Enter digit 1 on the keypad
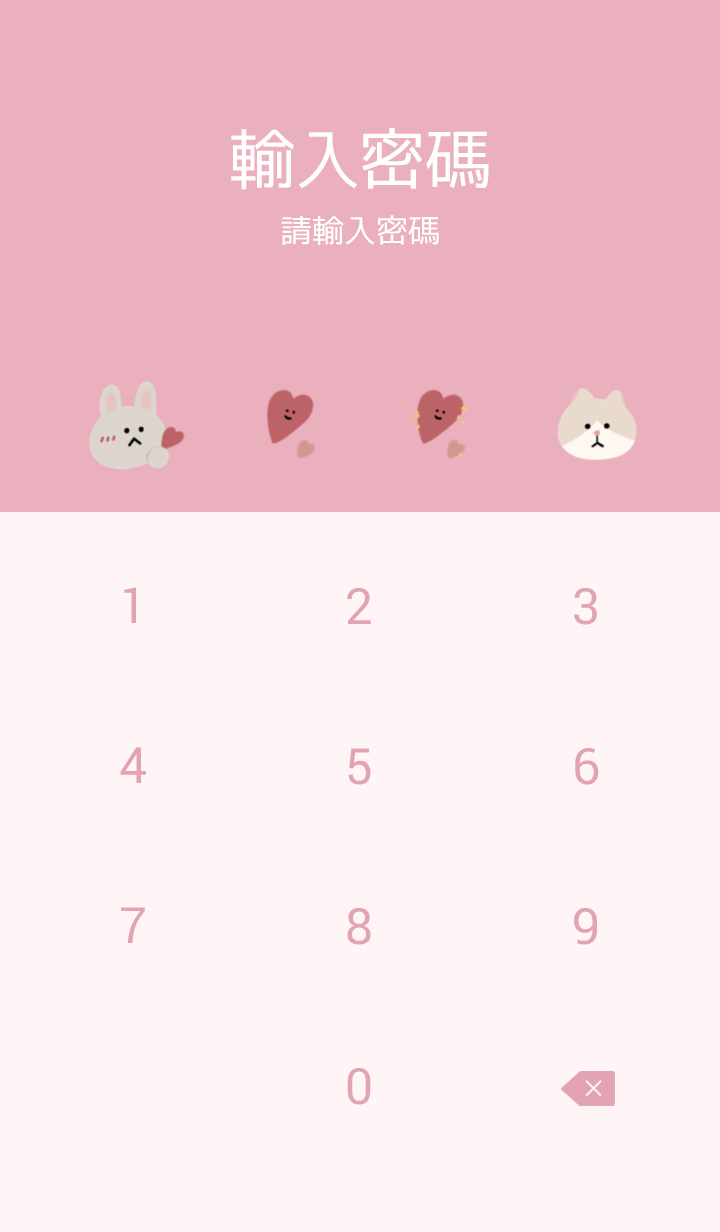 click(x=132, y=607)
